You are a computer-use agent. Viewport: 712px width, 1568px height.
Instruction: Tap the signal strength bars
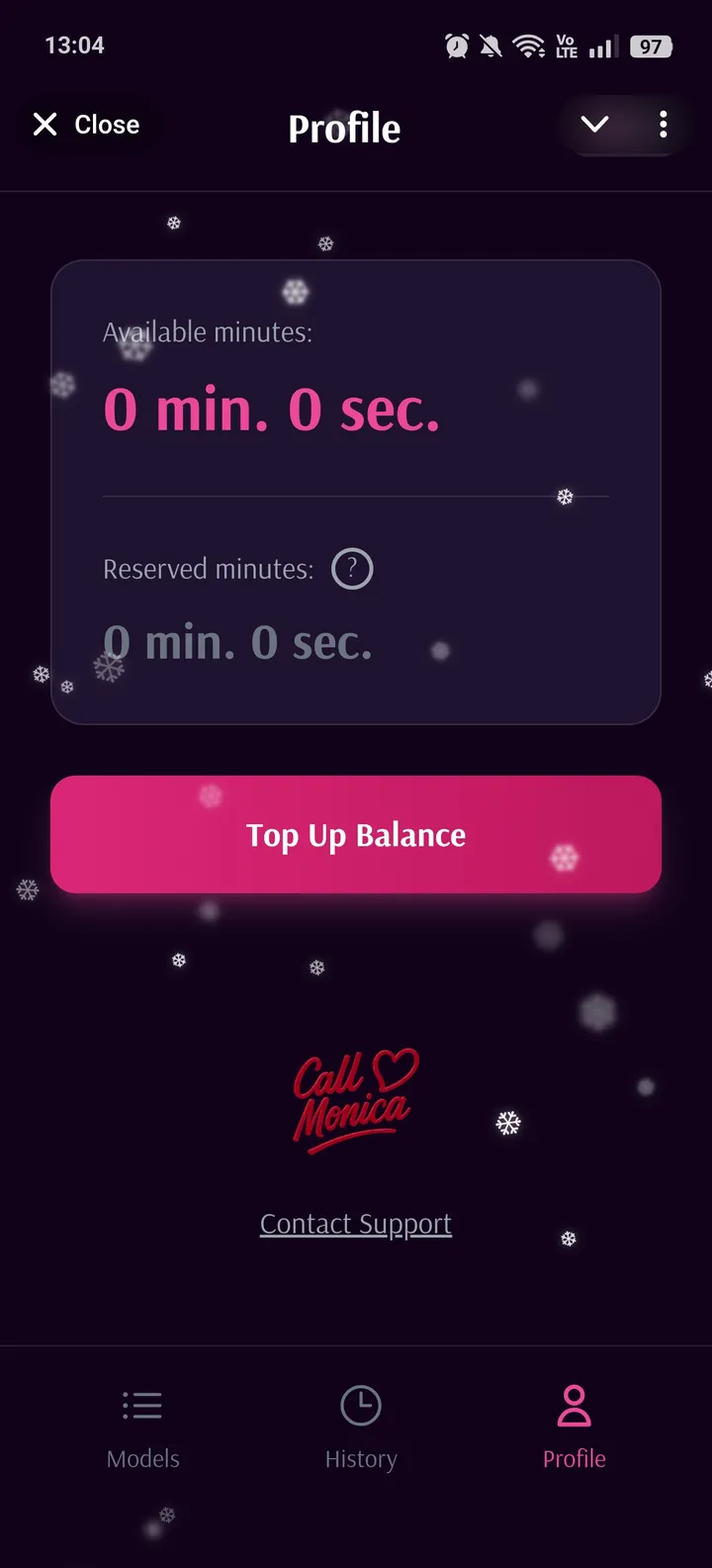pyautogui.click(x=601, y=45)
